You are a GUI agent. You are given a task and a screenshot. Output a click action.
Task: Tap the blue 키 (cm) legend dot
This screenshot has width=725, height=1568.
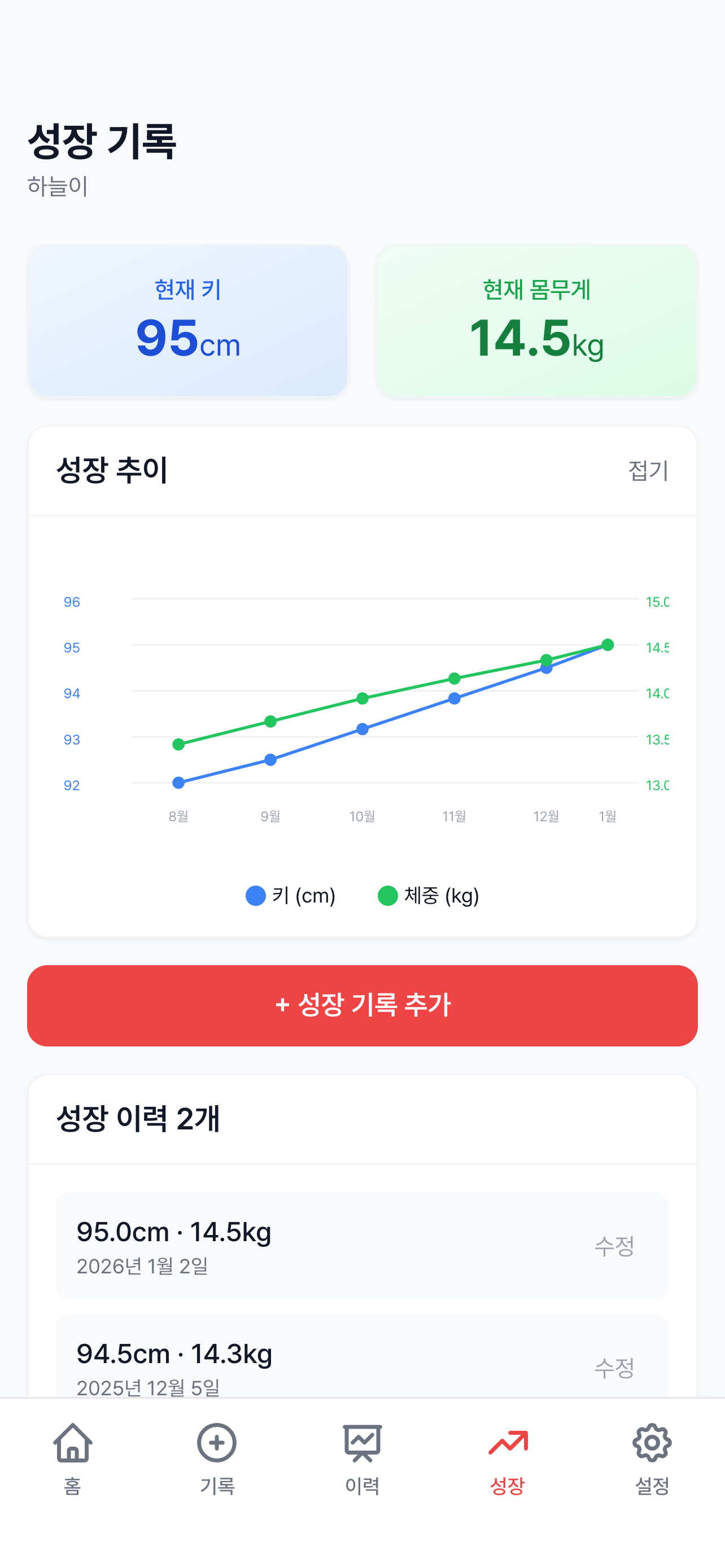click(x=255, y=895)
